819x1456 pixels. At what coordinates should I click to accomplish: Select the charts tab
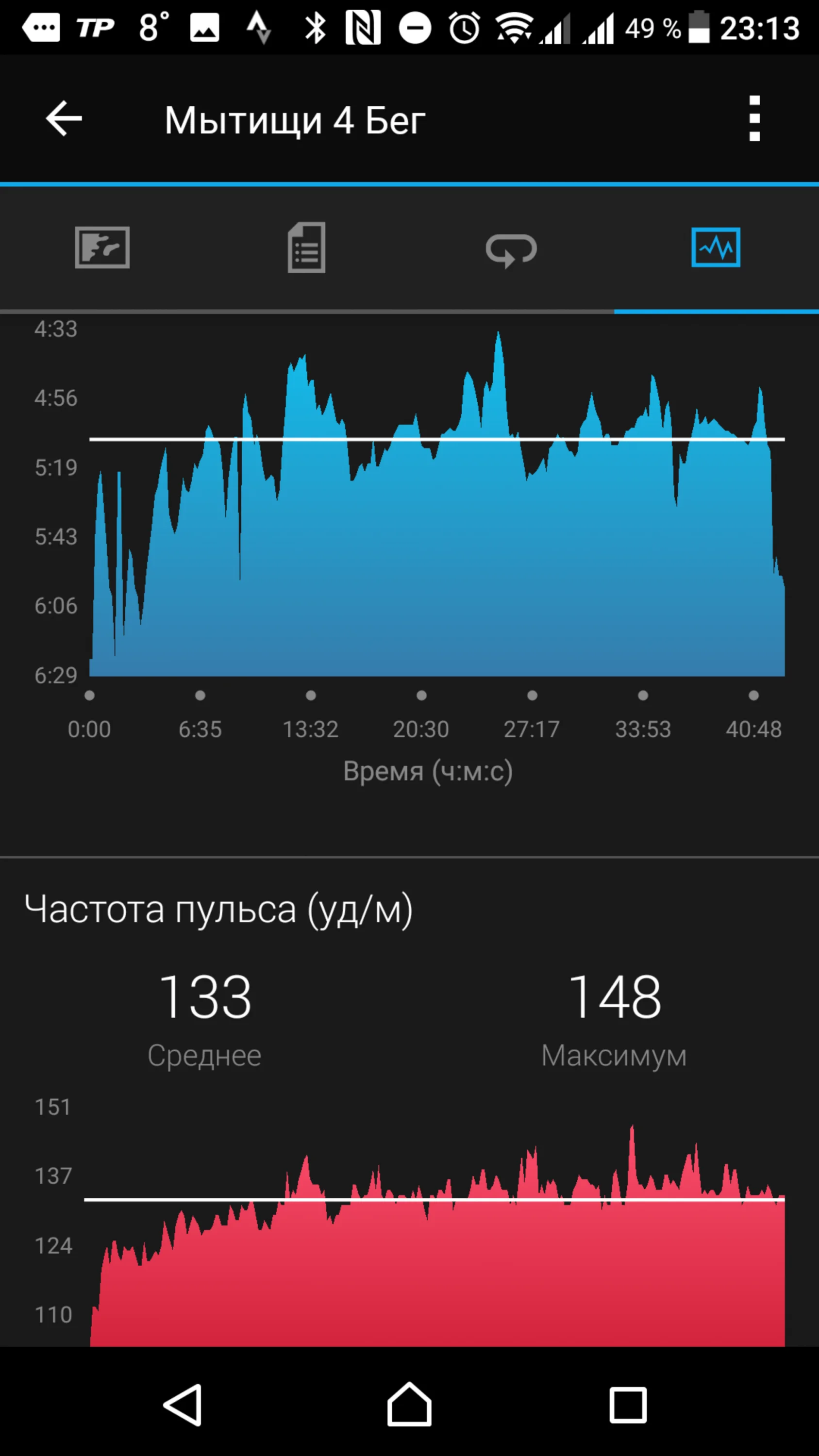coord(716,248)
